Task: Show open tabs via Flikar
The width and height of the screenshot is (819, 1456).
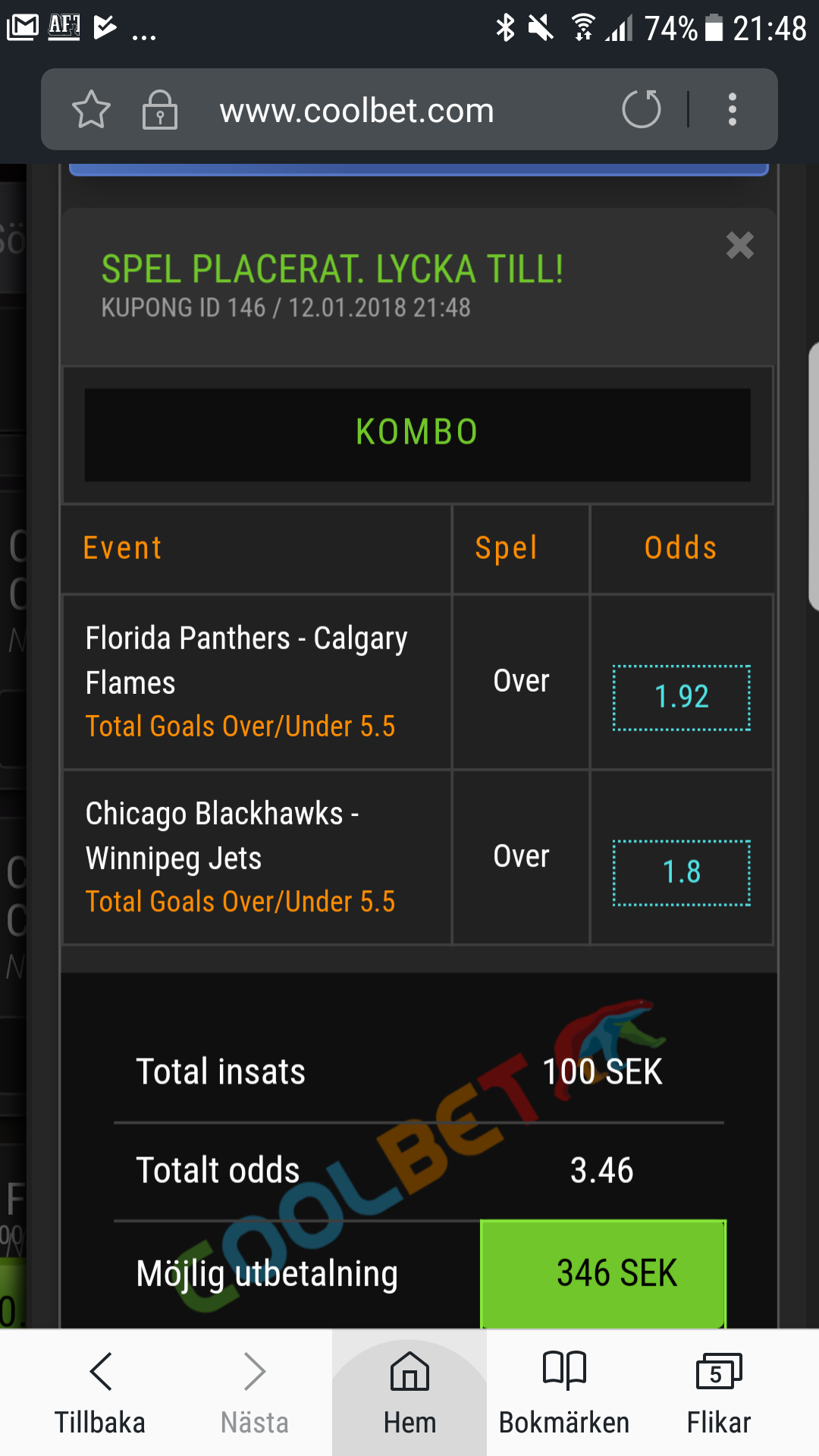Action: [719, 1394]
